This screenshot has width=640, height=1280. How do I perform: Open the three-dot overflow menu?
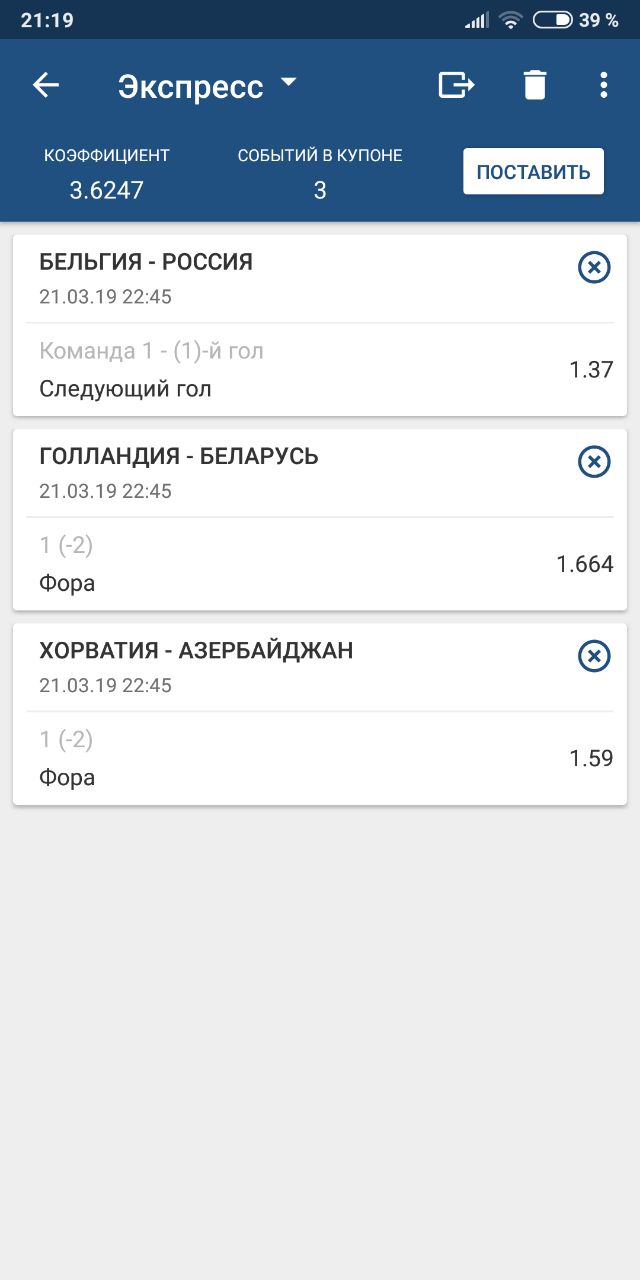coord(603,86)
